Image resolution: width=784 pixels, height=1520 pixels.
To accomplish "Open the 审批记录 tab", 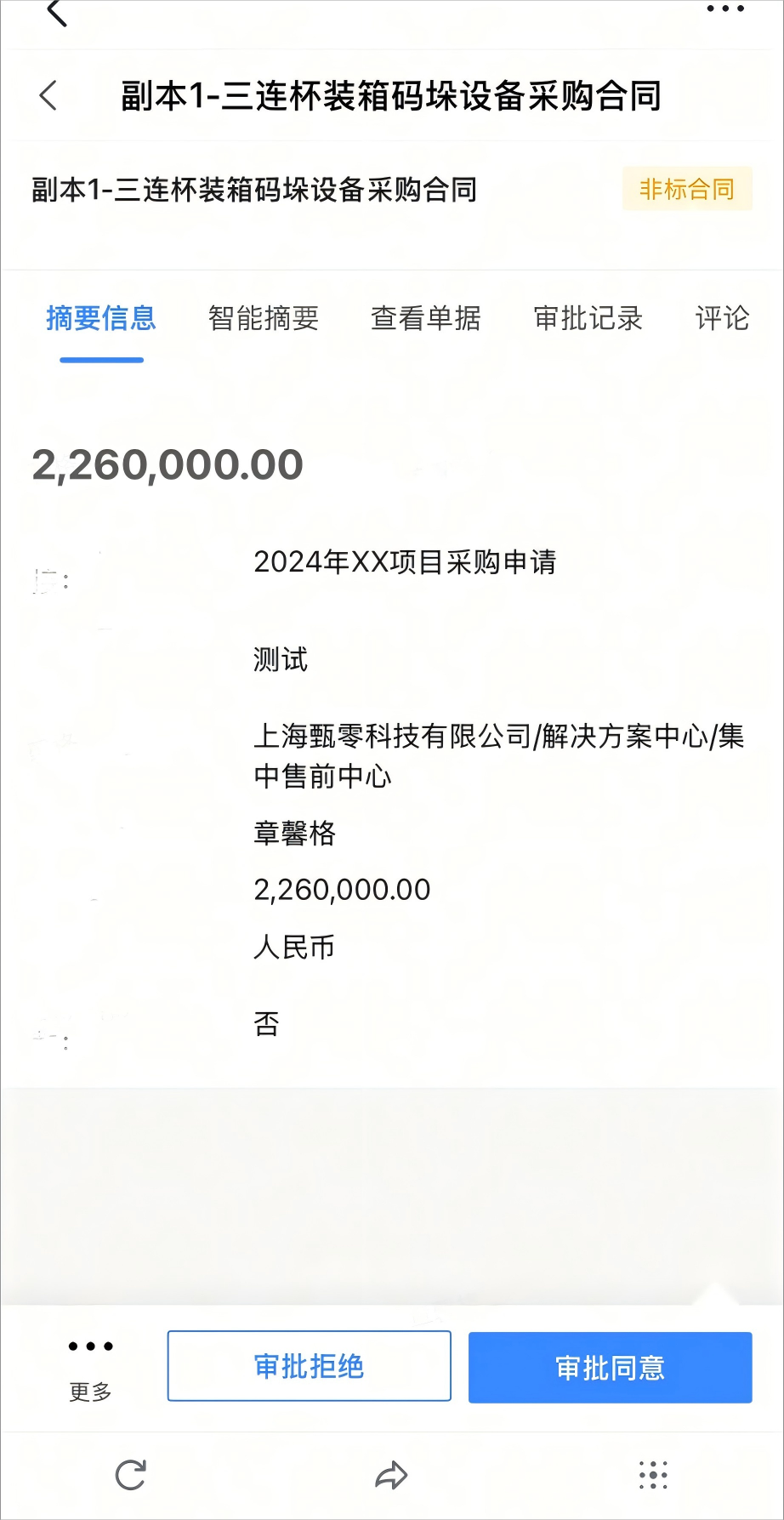I will pyautogui.click(x=588, y=318).
